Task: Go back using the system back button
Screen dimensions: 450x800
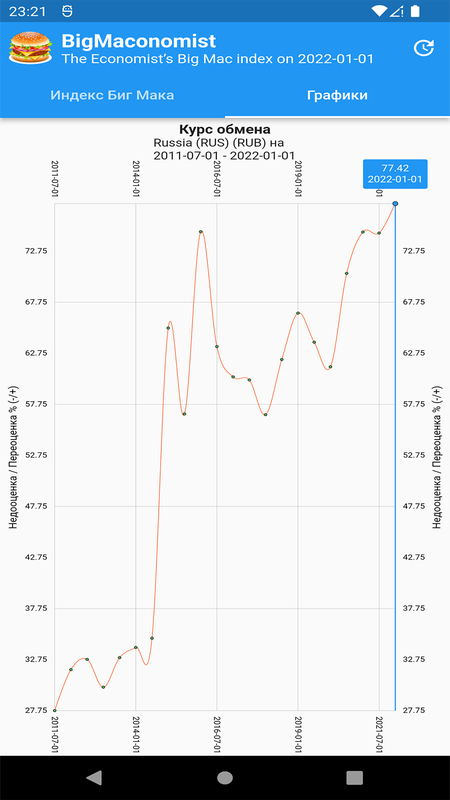Action: (94, 778)
